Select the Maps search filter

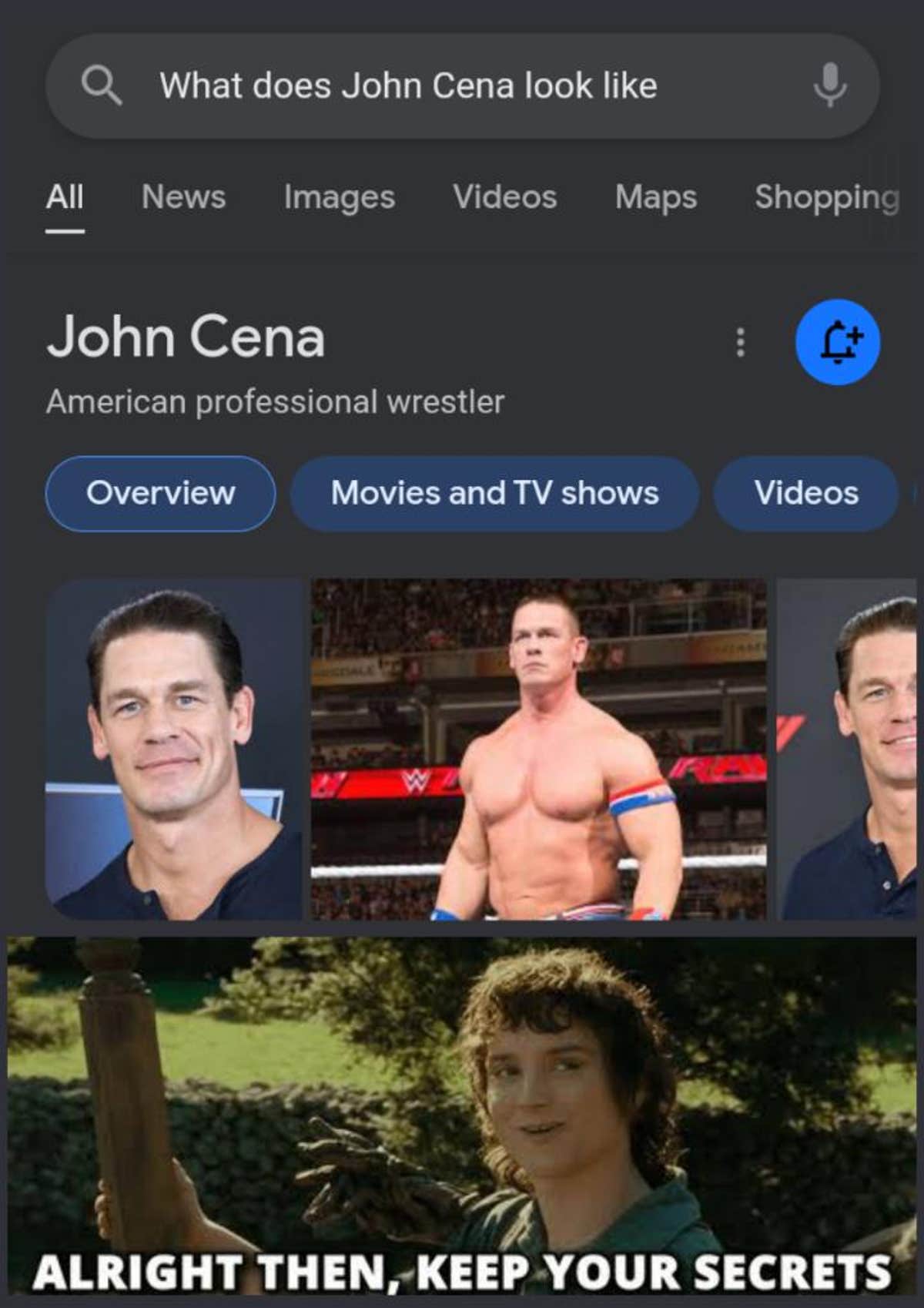tap(654, 197)
